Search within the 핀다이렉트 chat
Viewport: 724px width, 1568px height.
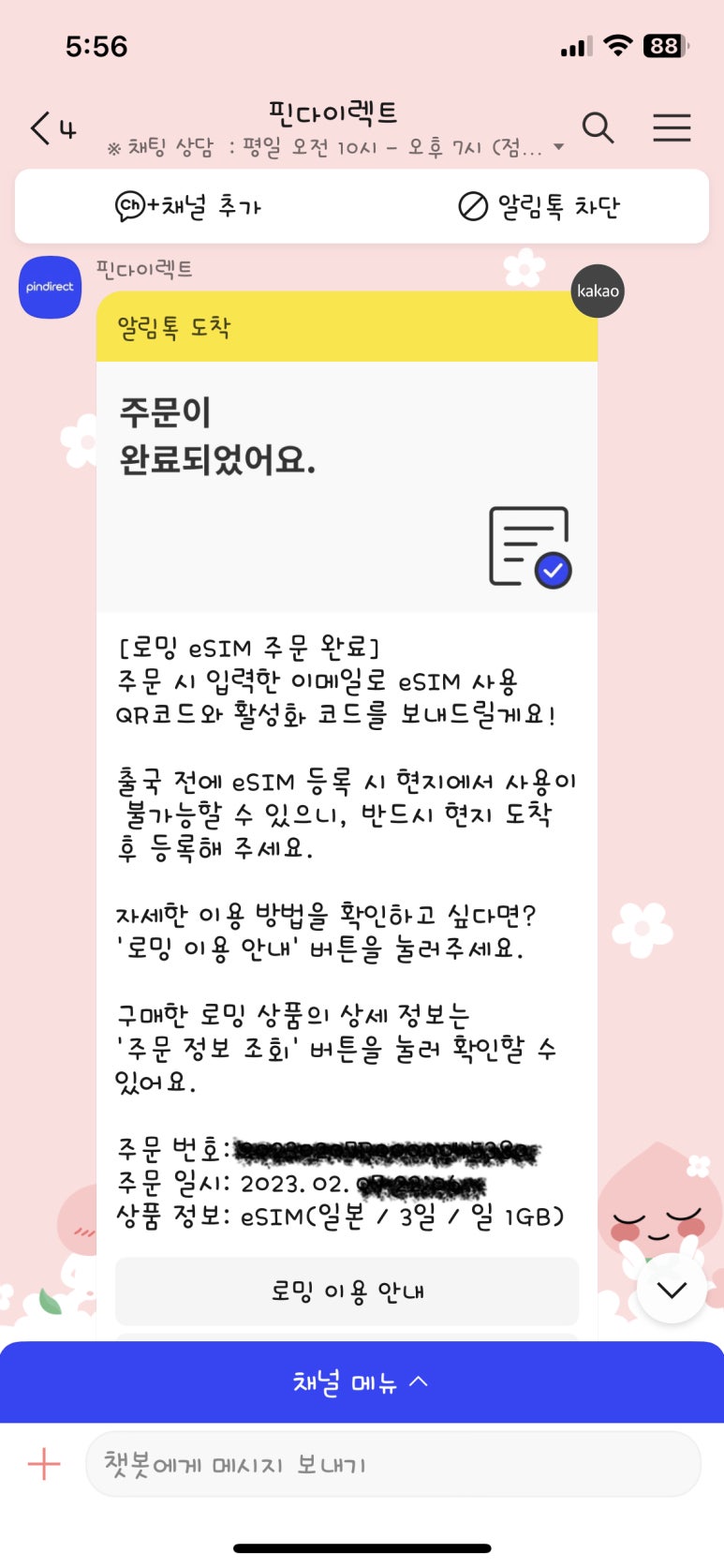[x=598, y=127]
